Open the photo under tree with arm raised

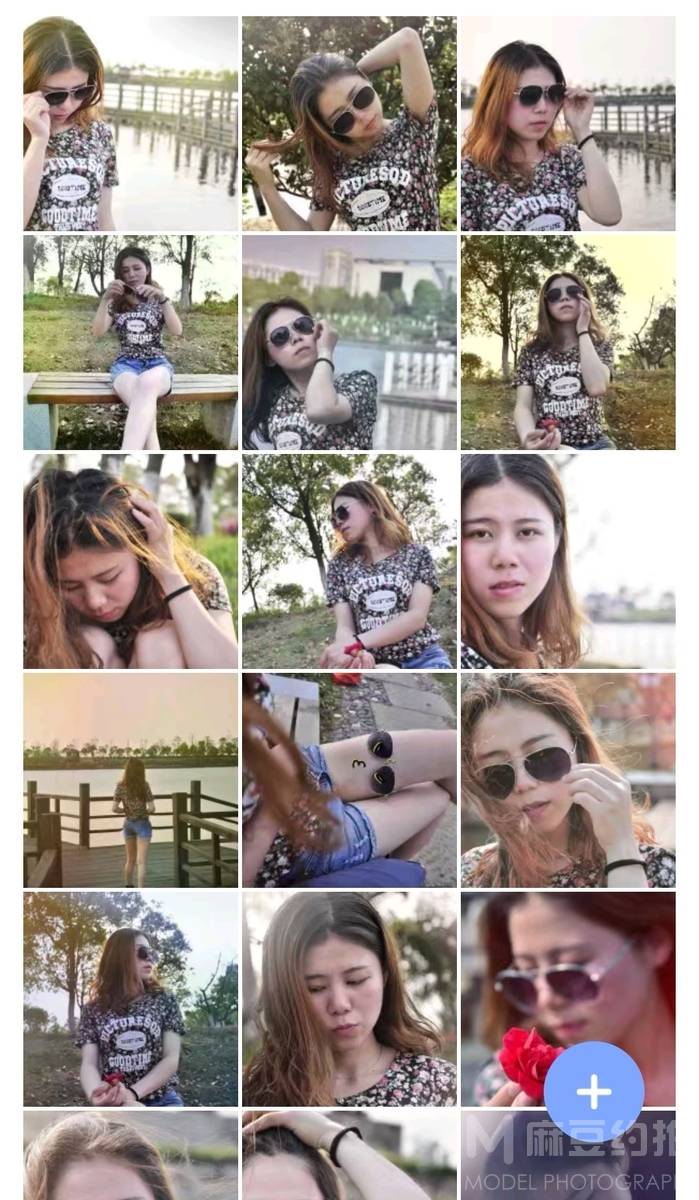[349, 124]
